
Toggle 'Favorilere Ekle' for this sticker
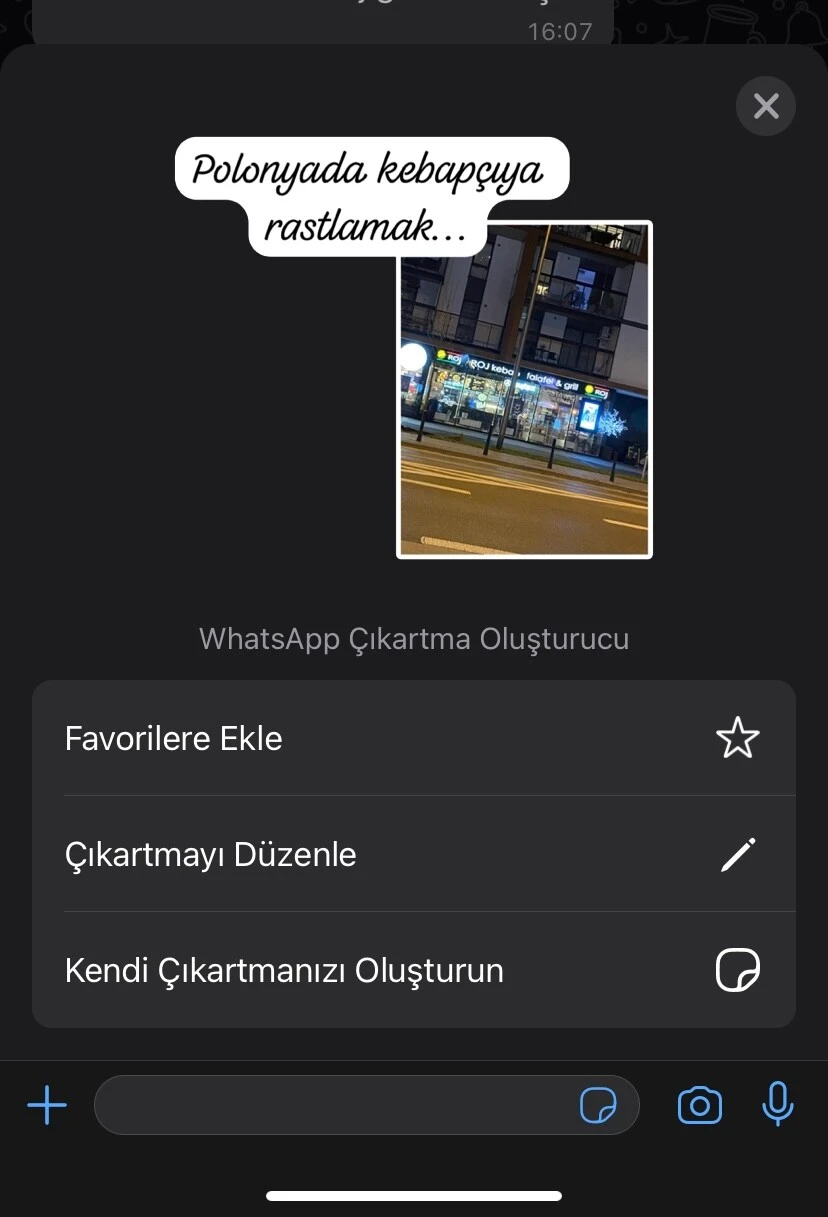coord(414,738)
